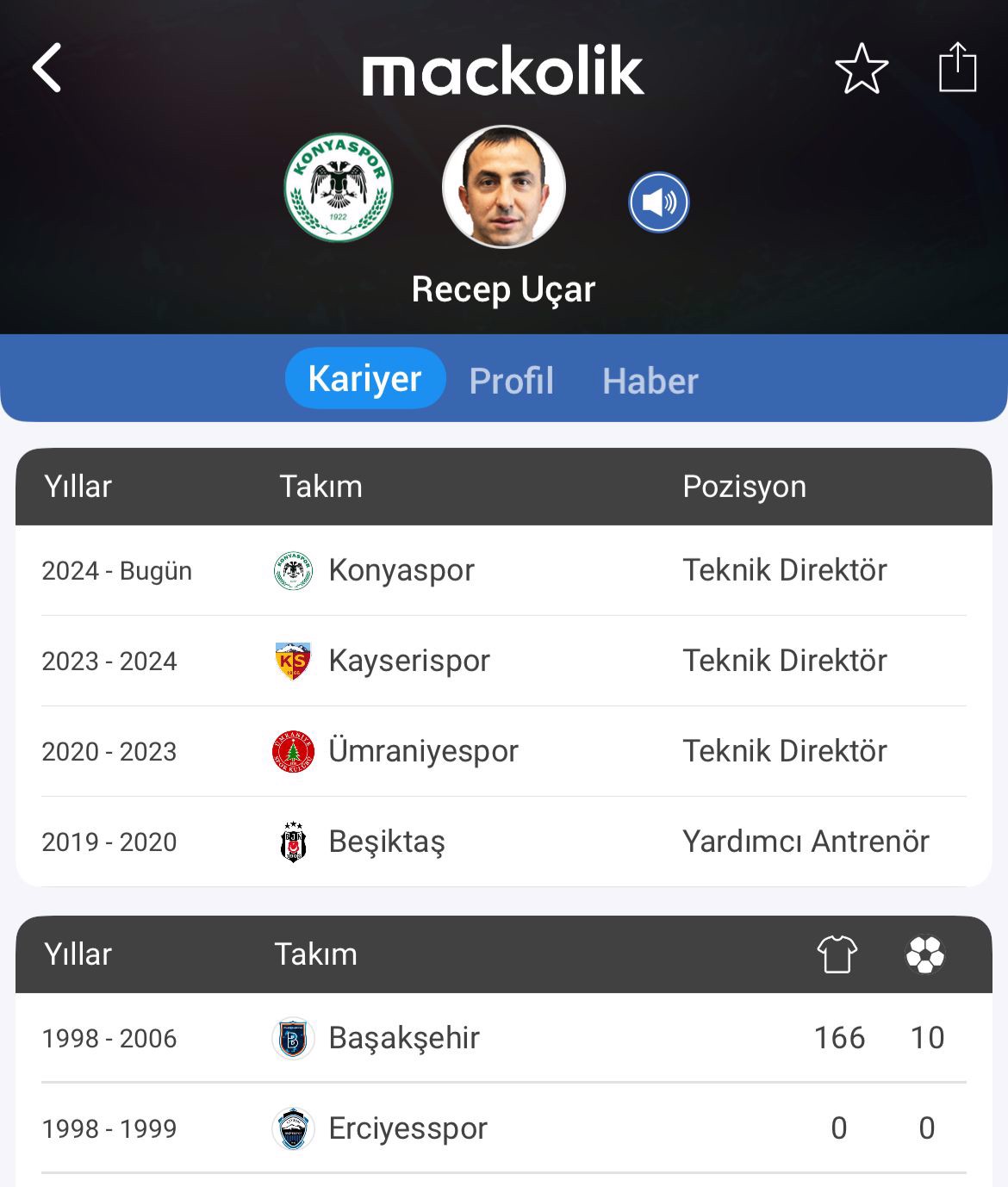This screenshot has width=1008, height=1187.
Task: Go back to the previous screen
Action: point(47,68)
